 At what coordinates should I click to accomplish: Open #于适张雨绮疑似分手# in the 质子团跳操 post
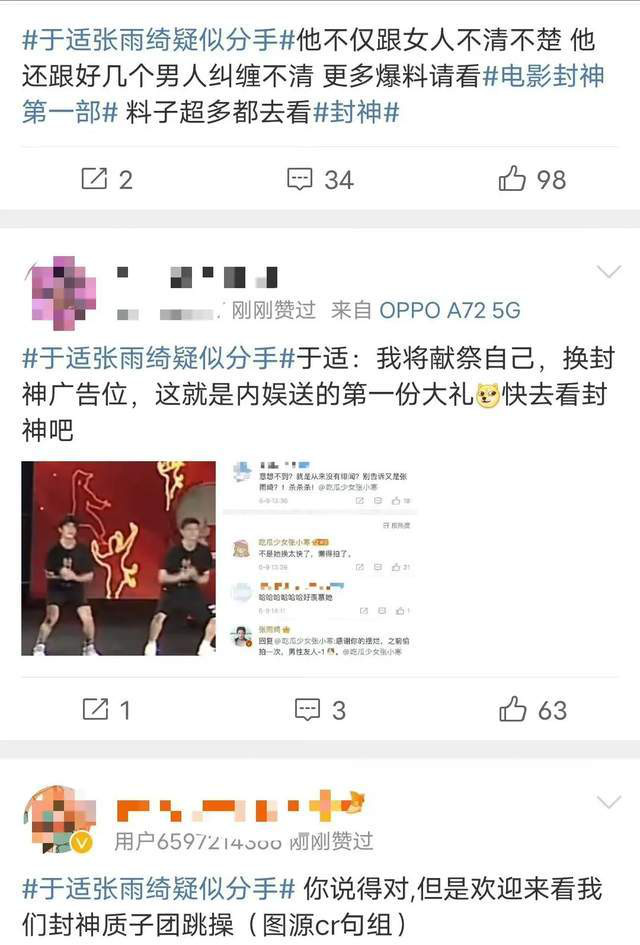[158, 887]
